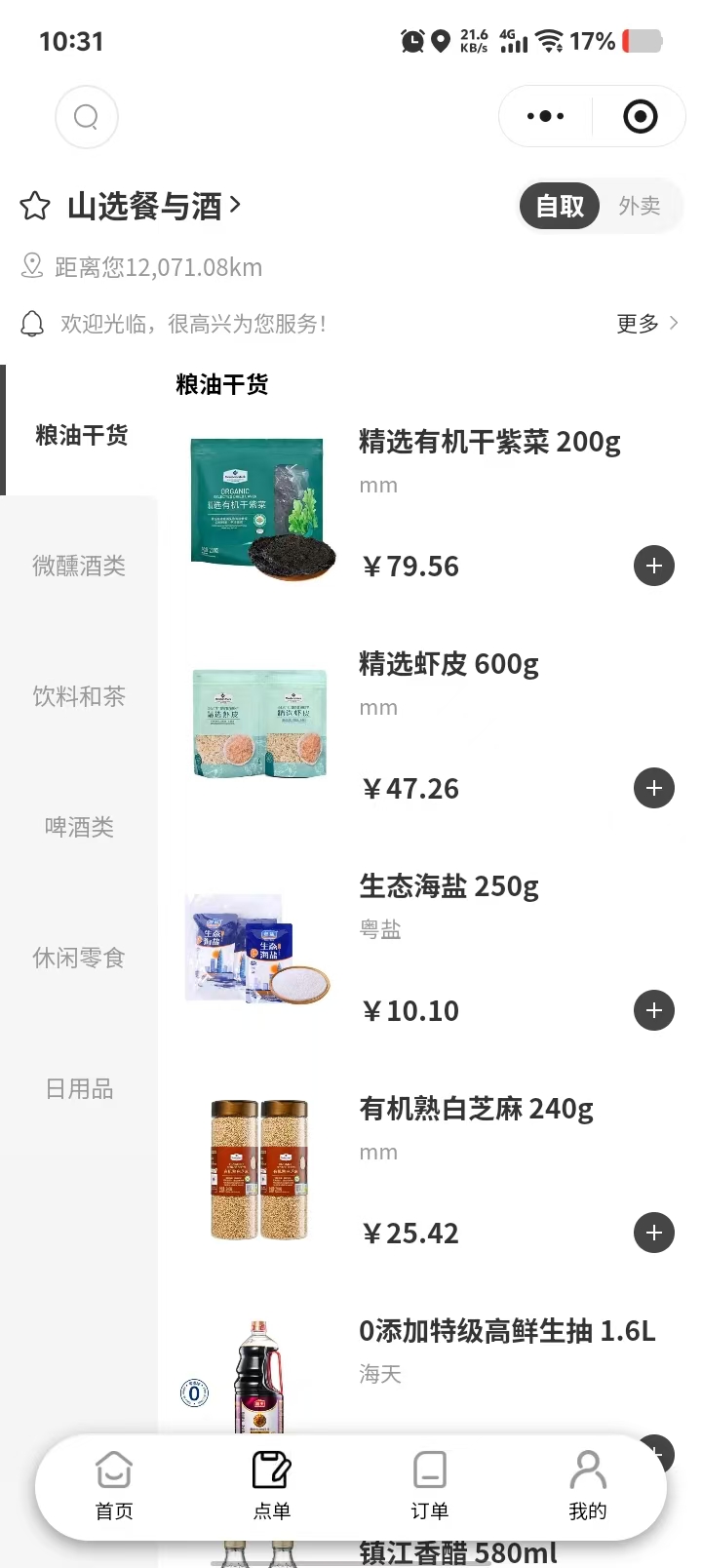Switch to 外卖 delivery mode
The height and width of the screenshot is (1568, 702).
tap(640, 206)
